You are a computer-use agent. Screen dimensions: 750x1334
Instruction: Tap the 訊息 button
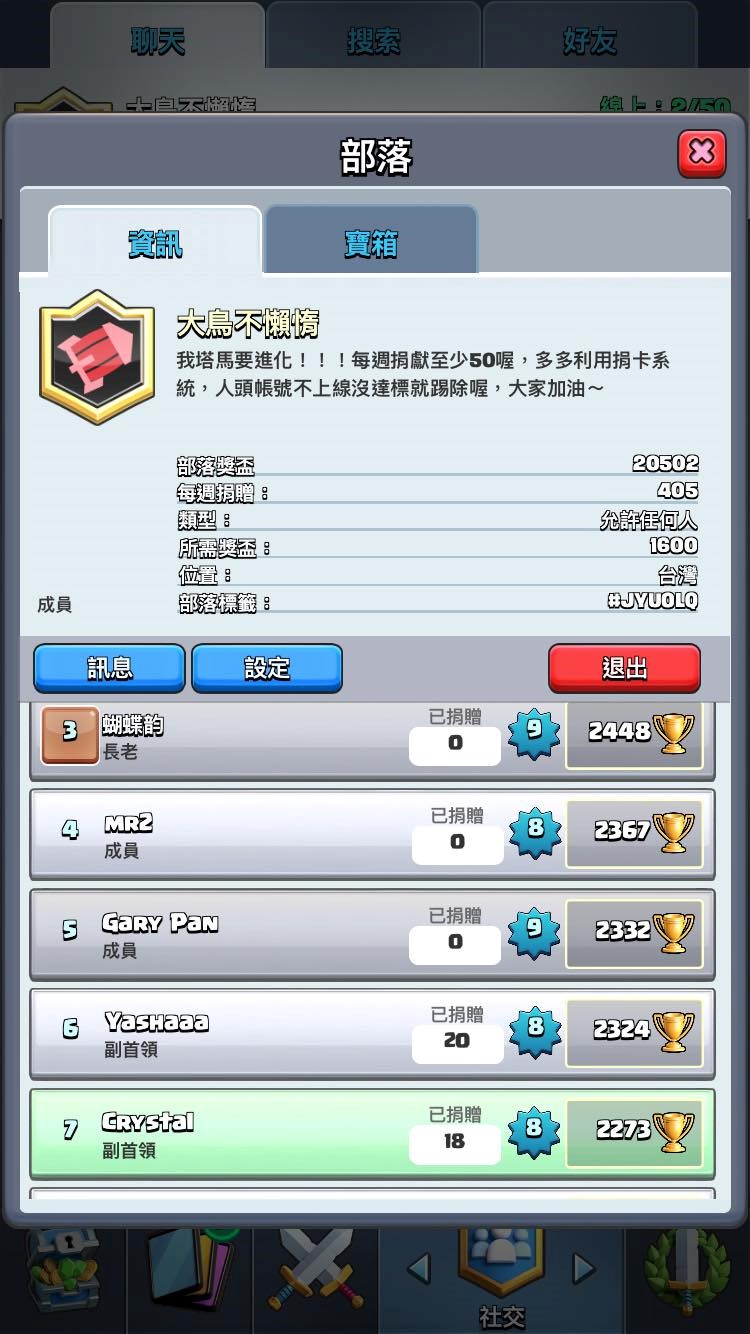coord(109,668)
